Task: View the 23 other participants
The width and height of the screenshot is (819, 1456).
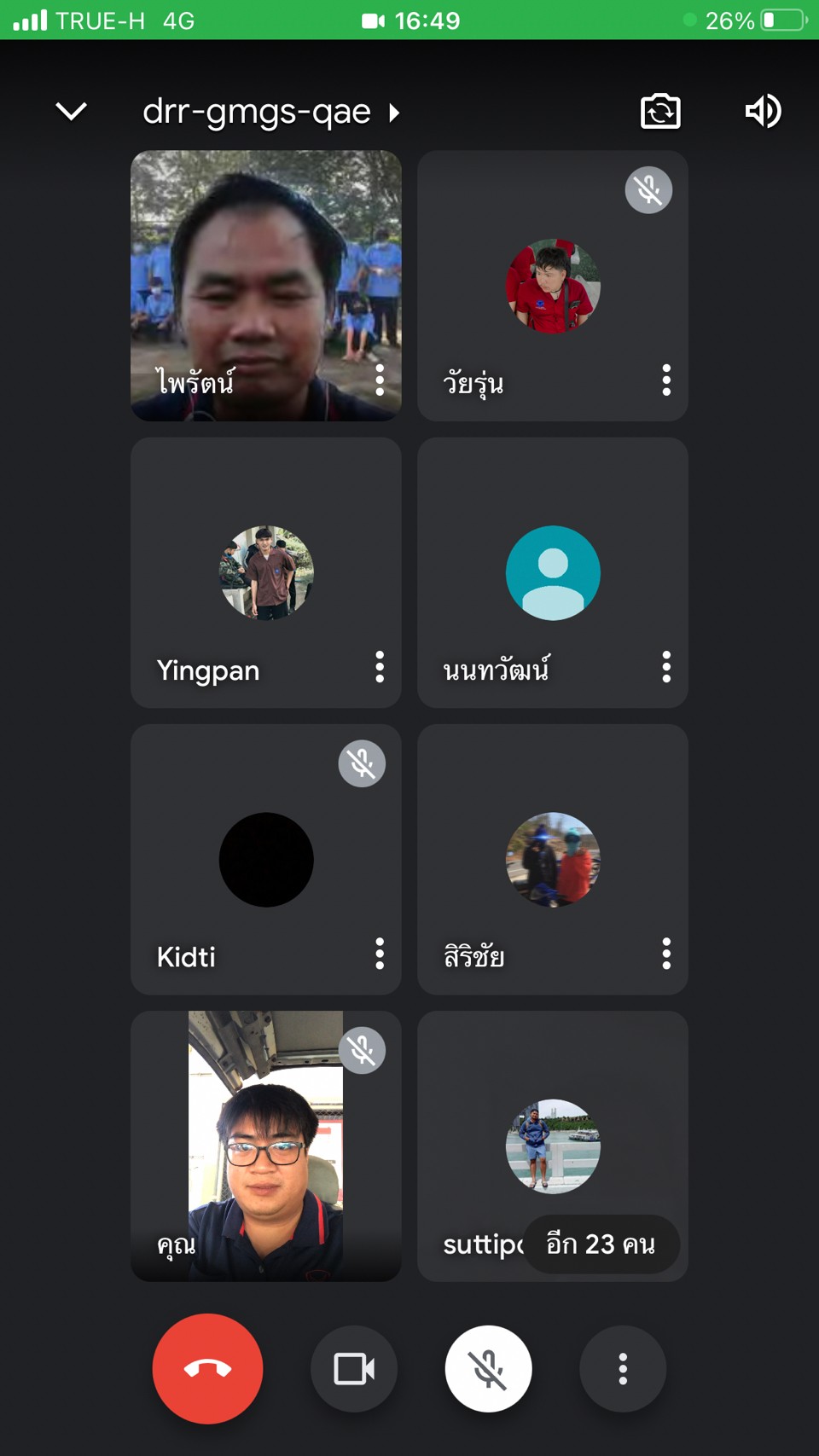Action: pyautogui.click(x=601, y=1244)
